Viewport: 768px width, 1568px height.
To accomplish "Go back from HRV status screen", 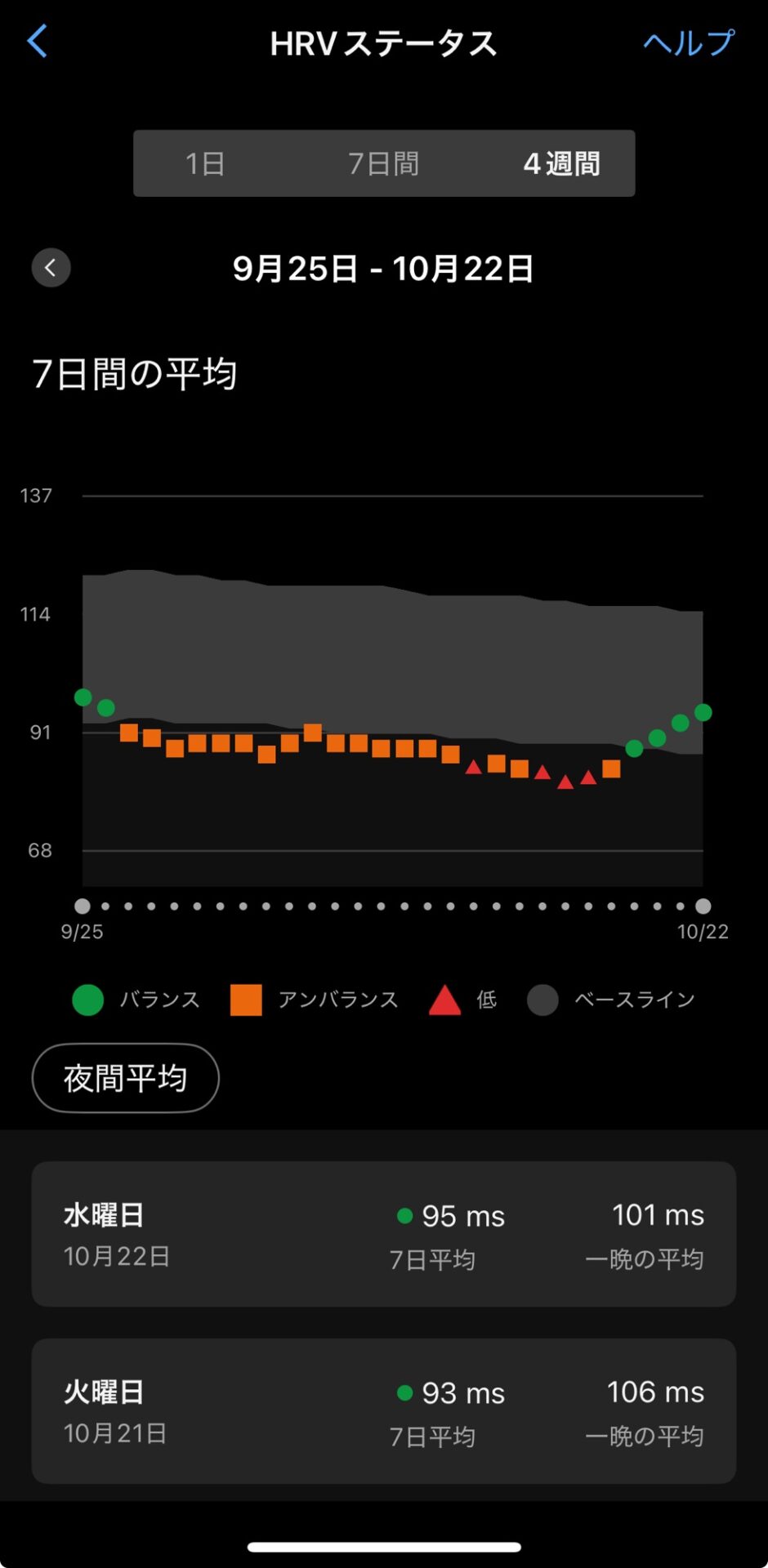I will (38, 41).
